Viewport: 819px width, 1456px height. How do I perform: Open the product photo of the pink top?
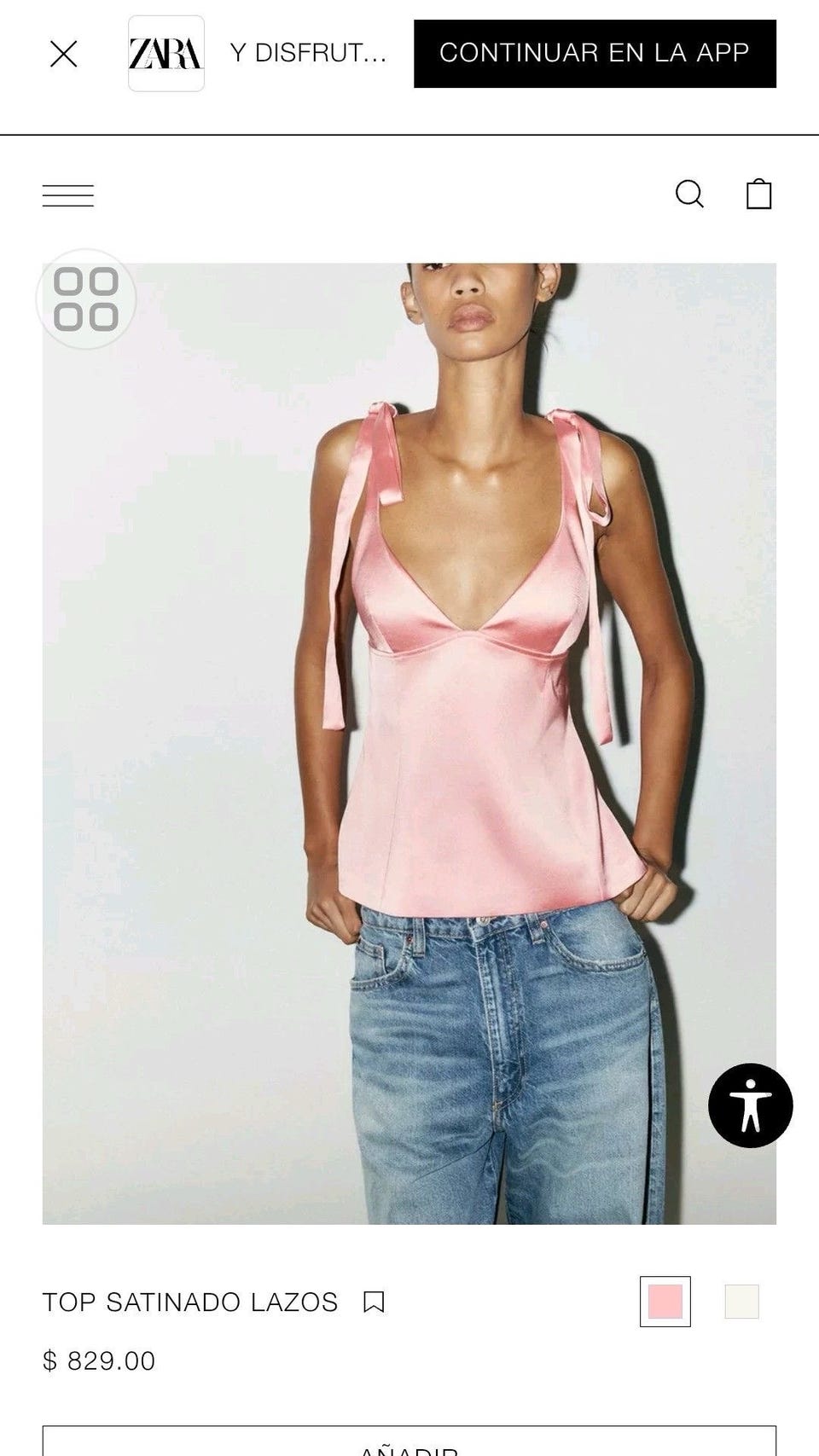[x=409, y=744]
